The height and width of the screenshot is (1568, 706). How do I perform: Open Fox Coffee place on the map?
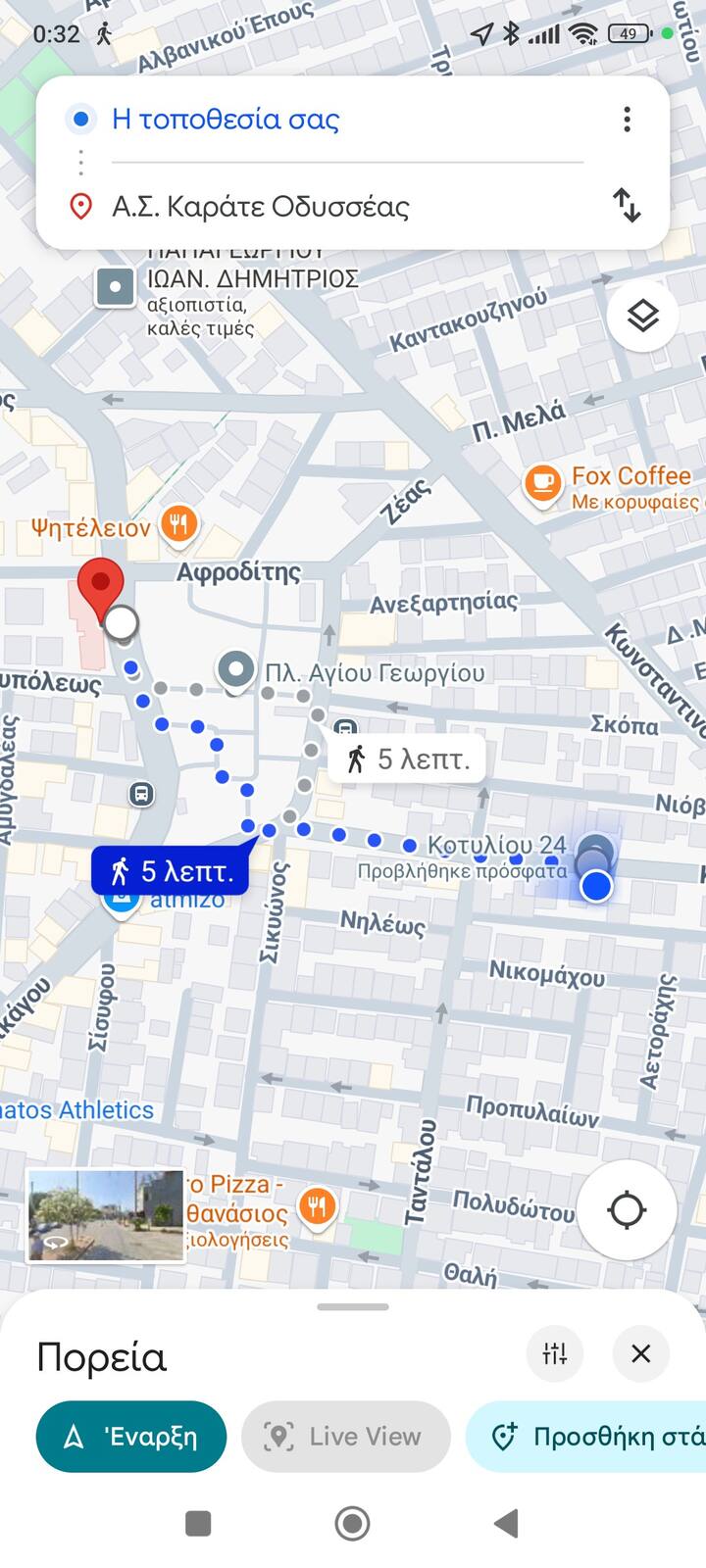tap(542, 483)
